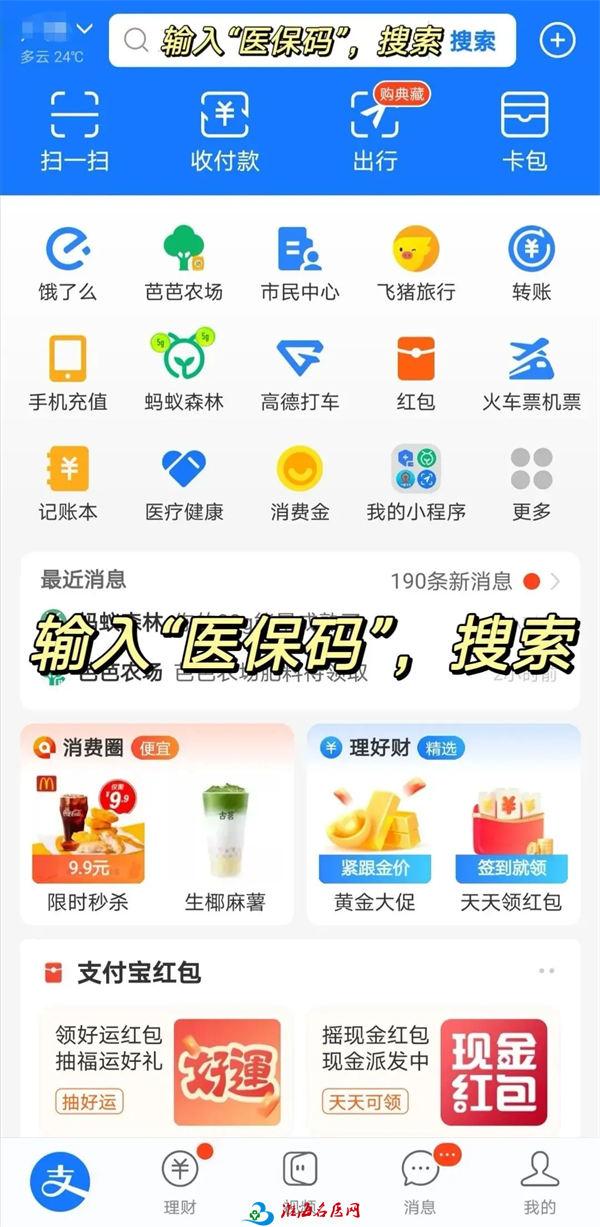The height and width of the screenshot is (1227, 600).
Task: Open 转账 transfer
Action: (531, 263)
